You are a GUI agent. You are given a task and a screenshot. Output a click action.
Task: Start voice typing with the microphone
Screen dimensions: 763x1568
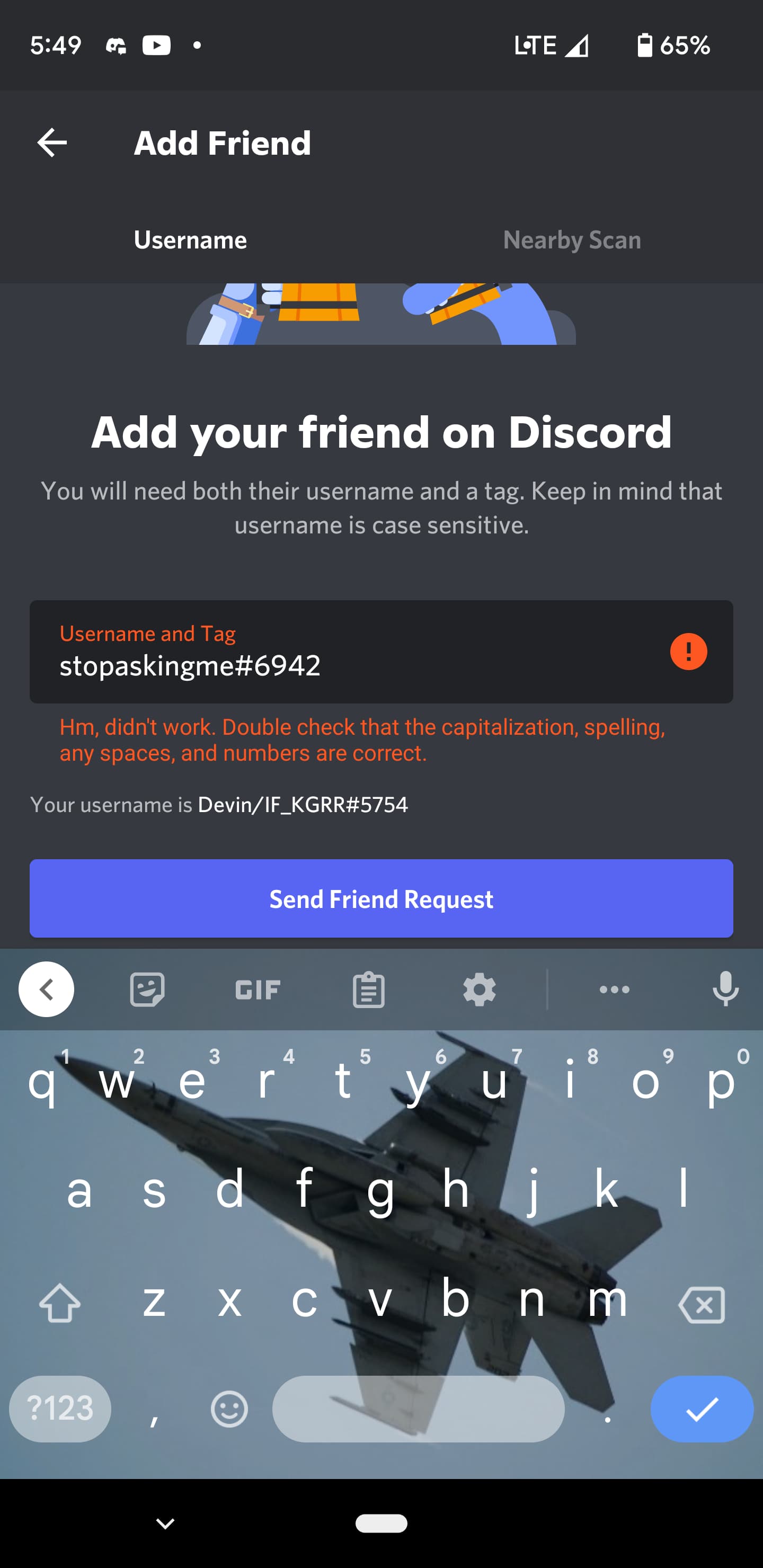pyautogui.click(x=725, y=989)
